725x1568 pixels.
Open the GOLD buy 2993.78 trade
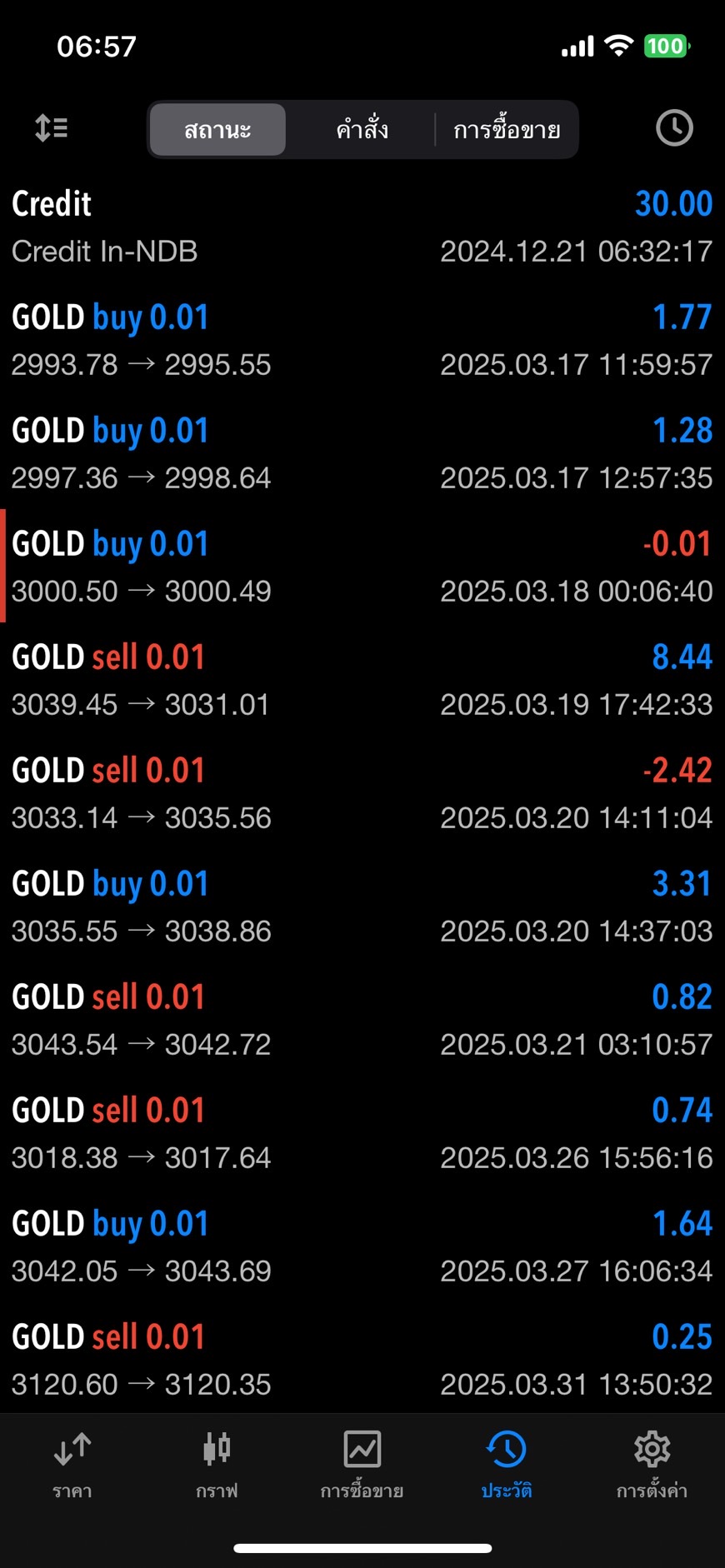click(362, 340)
